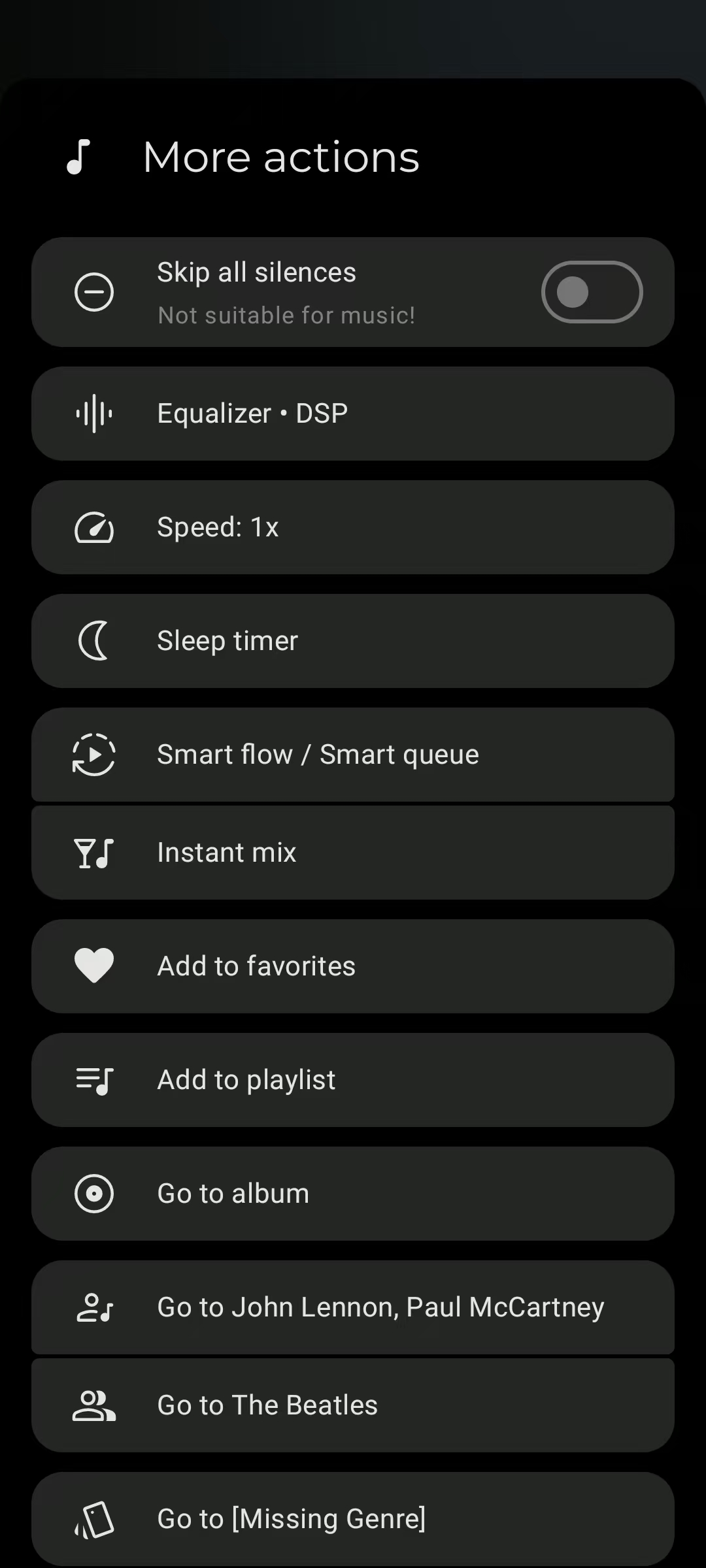Change the playback Speed: 1x

353,527
